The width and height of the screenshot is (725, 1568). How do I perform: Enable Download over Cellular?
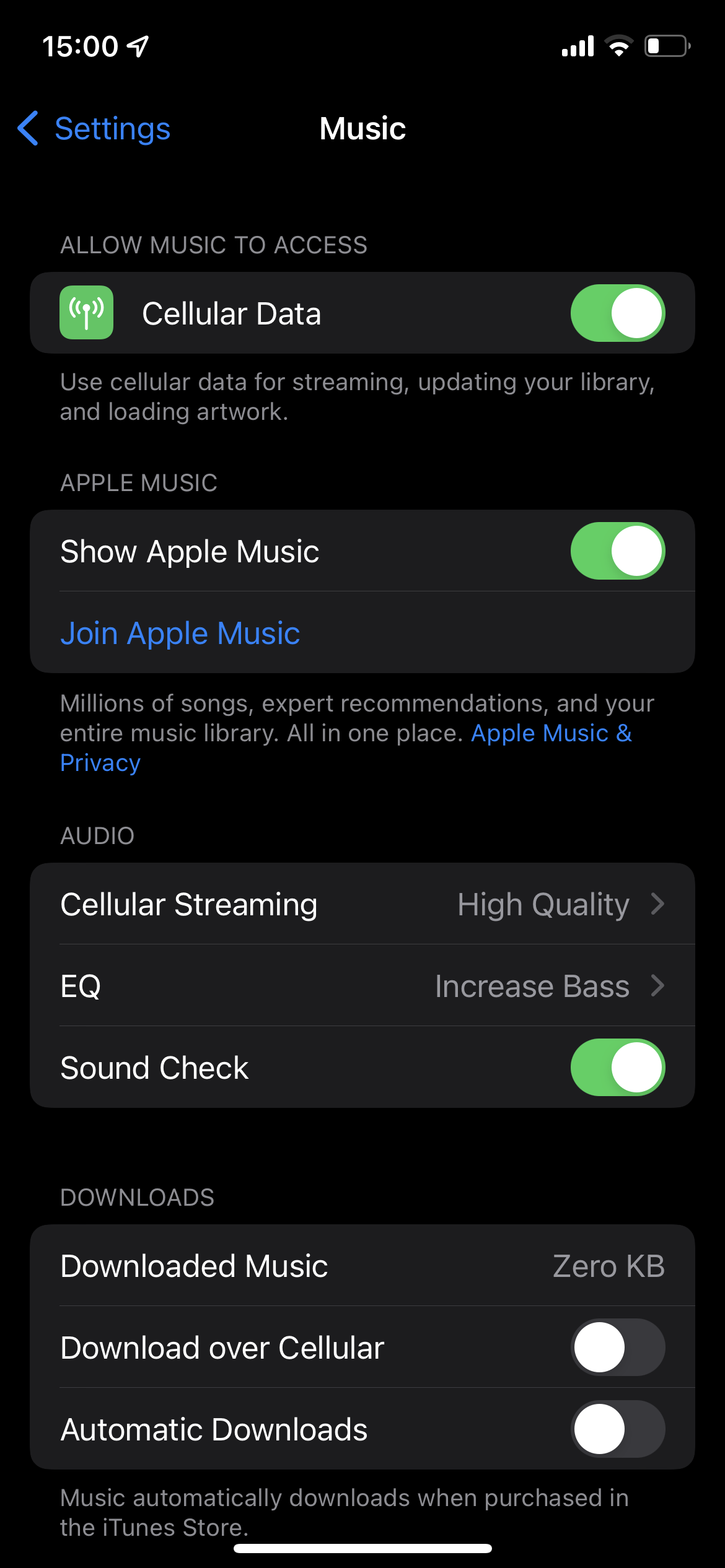(617, 1348)
